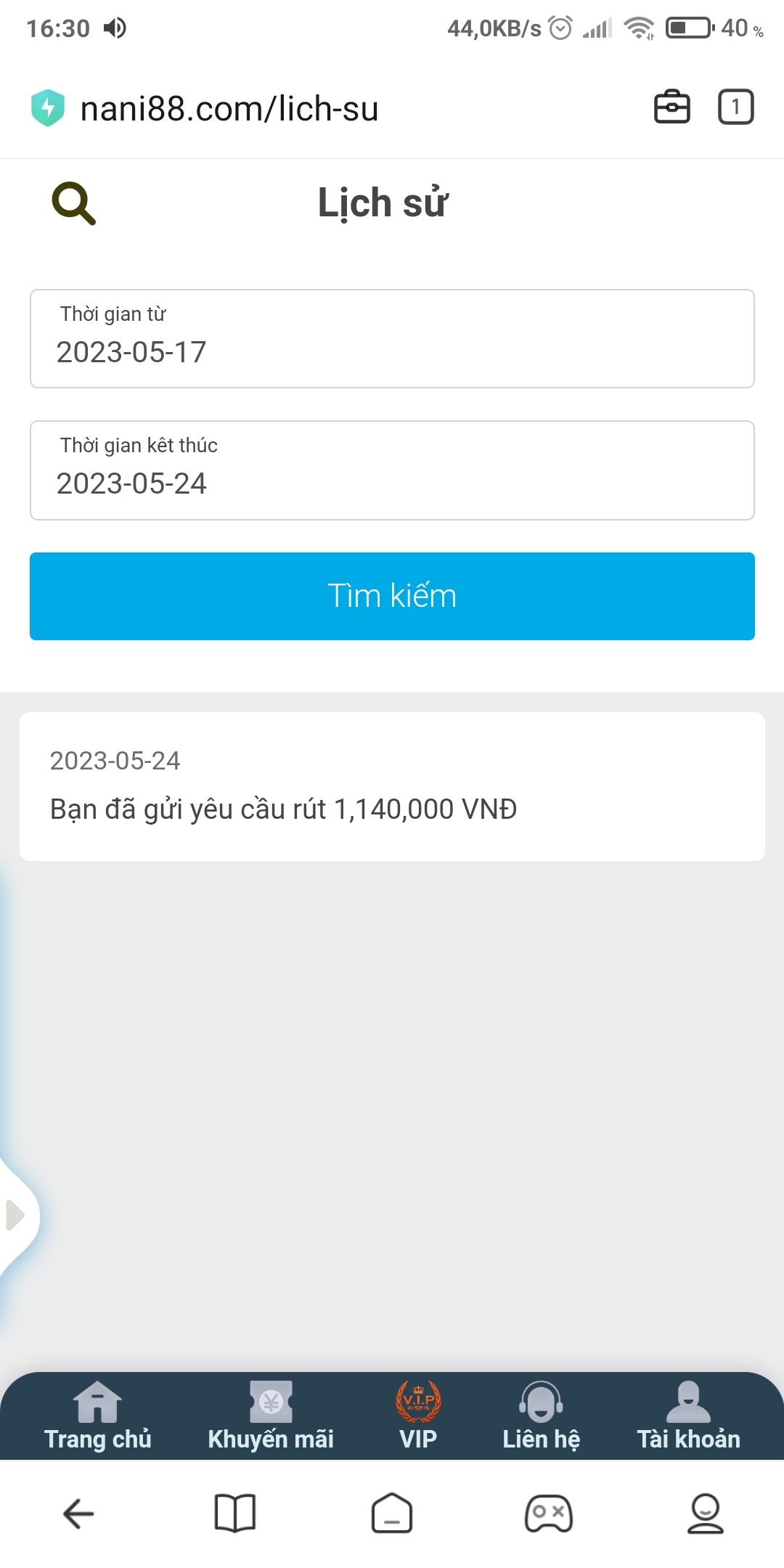Image resolution: width=784 pixels, height=1568 pixels.
Task: Open the browser games controller icon
Action: 549,1514
